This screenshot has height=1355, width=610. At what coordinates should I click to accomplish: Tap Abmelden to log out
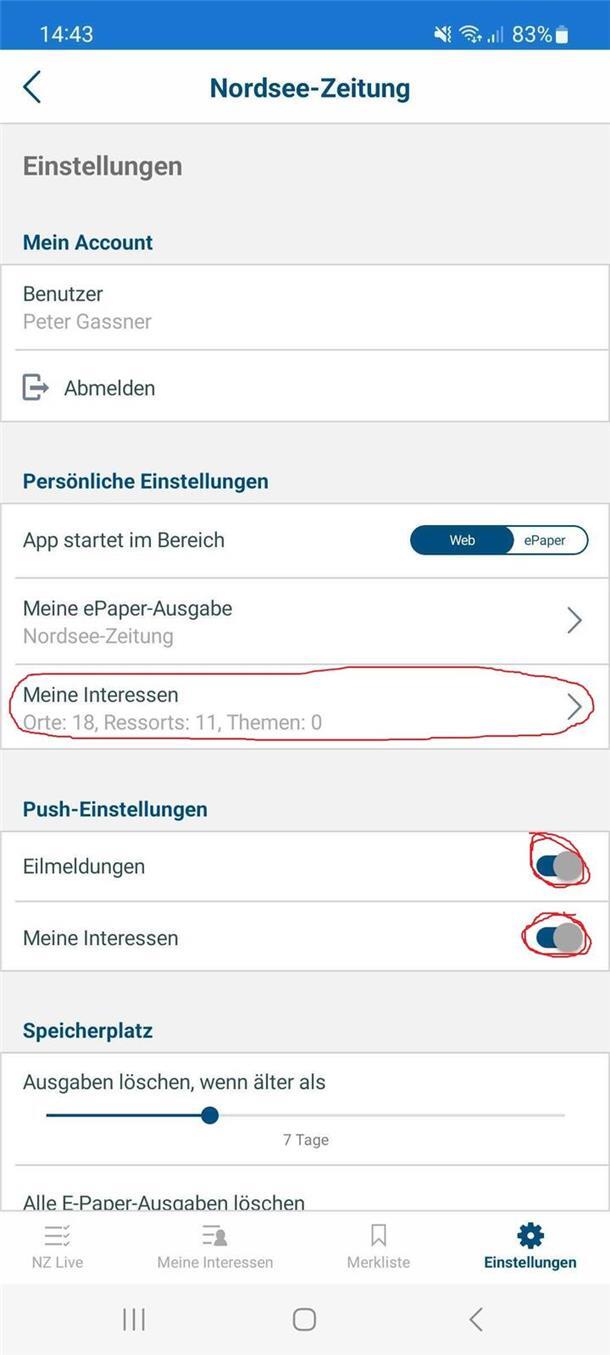click(x=109, y=388)
